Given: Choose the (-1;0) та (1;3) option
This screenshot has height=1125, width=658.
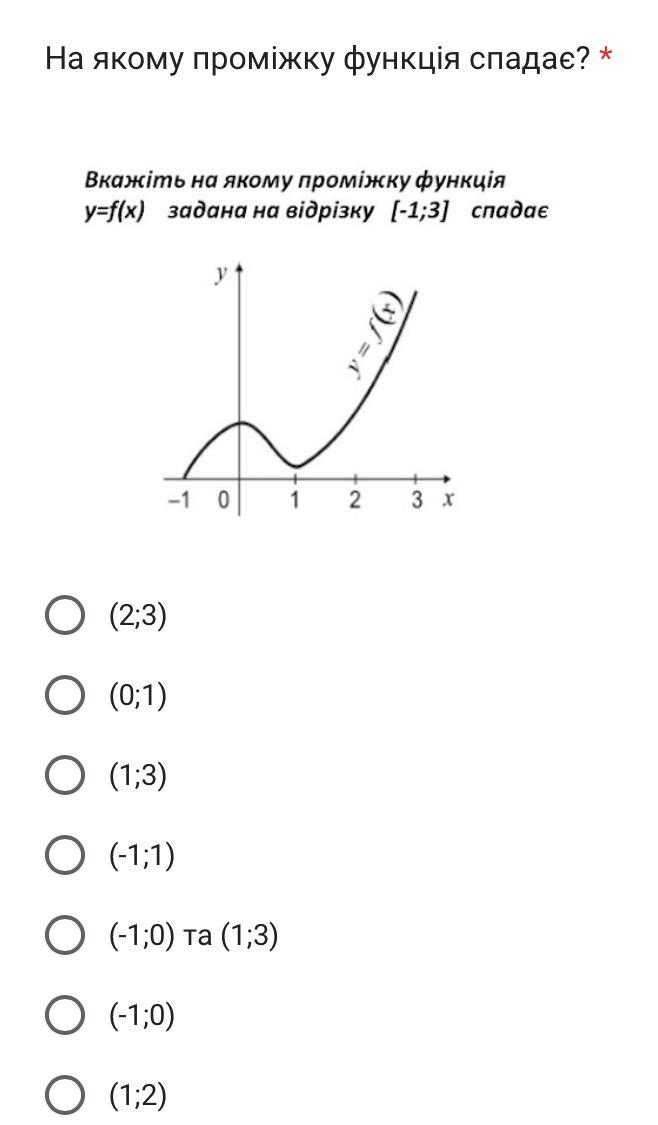Looking at the screenshot, I should click(65, 935).
